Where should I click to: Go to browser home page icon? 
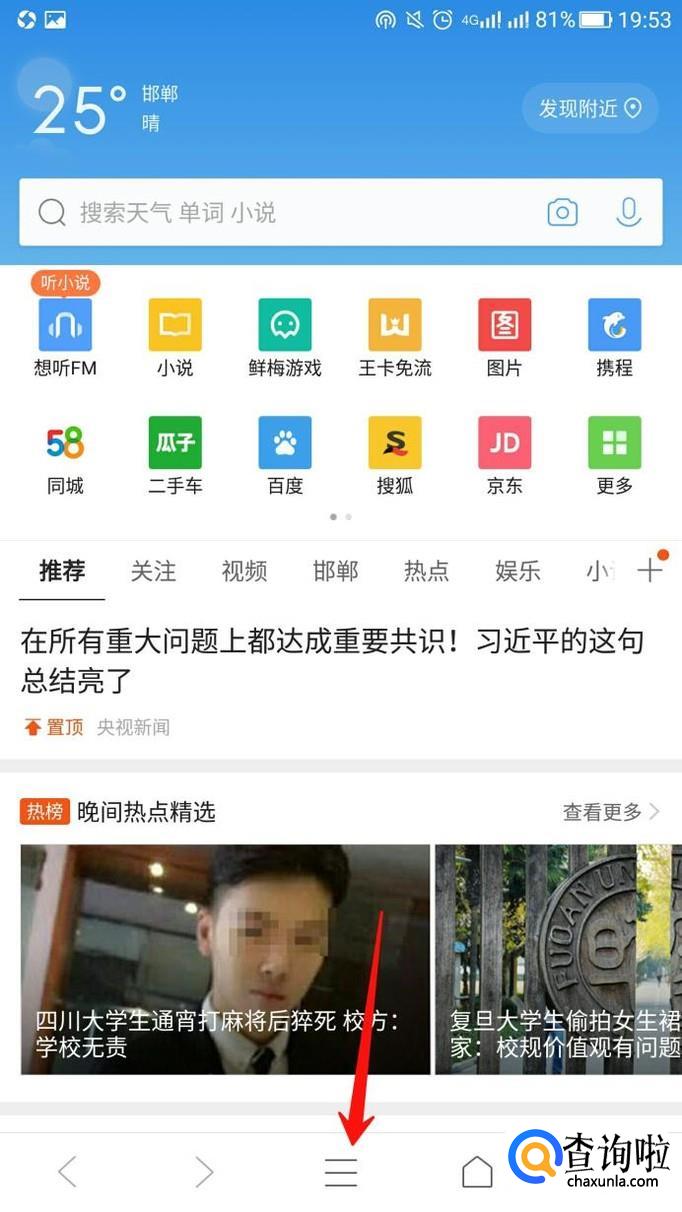(x=477, y=1172)
